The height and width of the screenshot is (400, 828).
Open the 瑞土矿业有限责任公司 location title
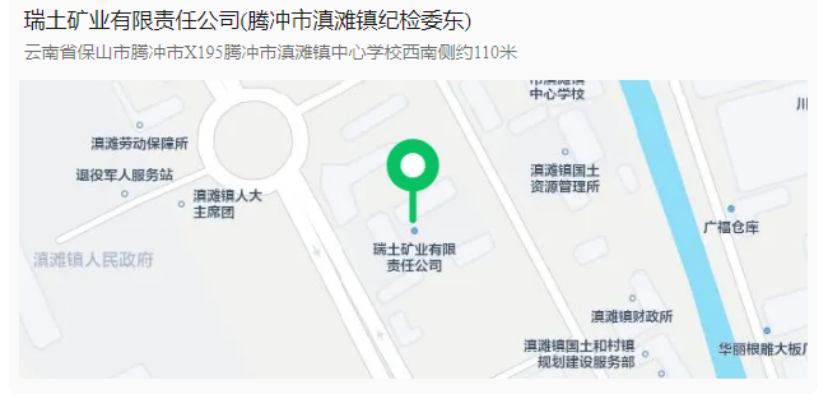click(247, 21)
